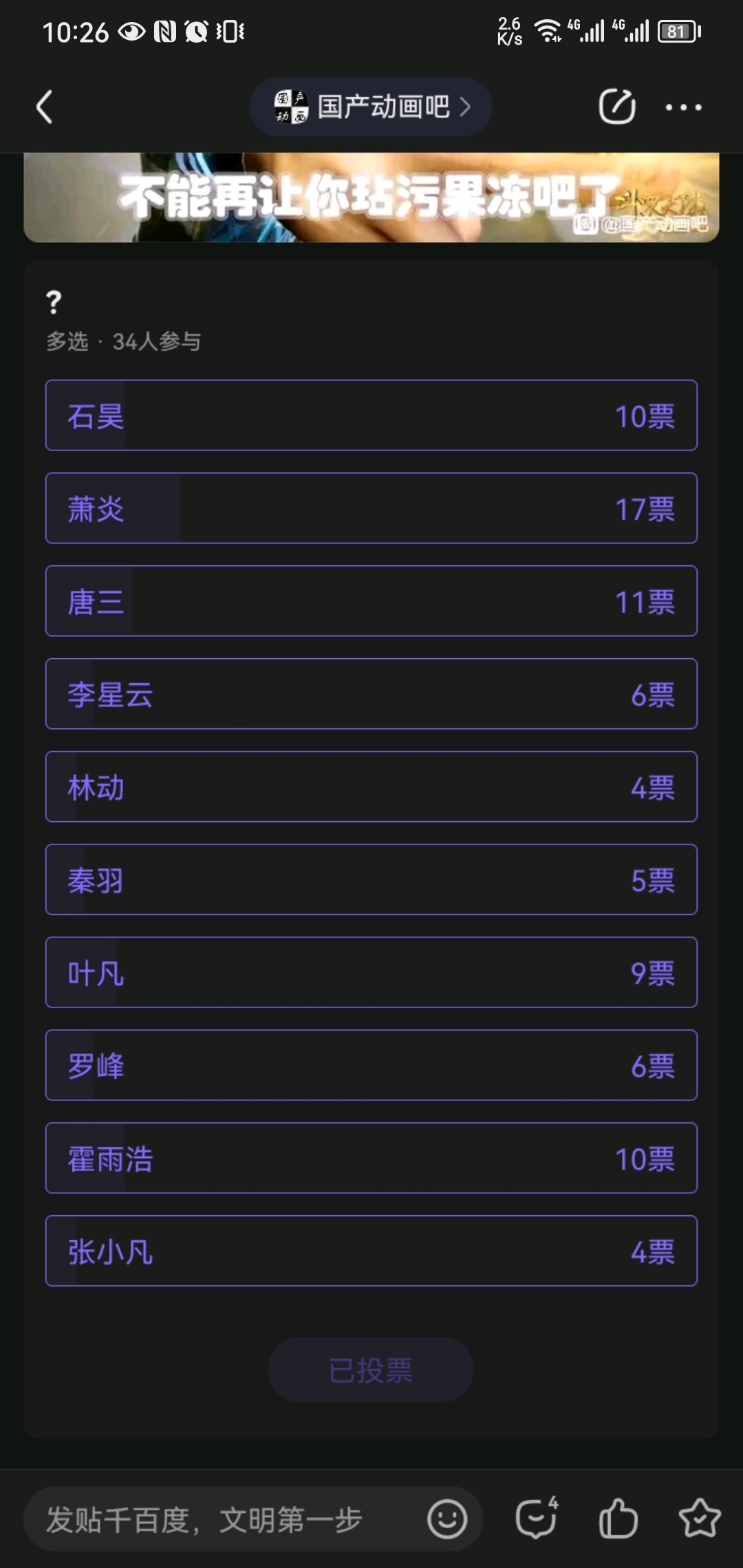Choose 唐三 in the poll
Screen dimensions: 743x1568
(x=371, y=601)
